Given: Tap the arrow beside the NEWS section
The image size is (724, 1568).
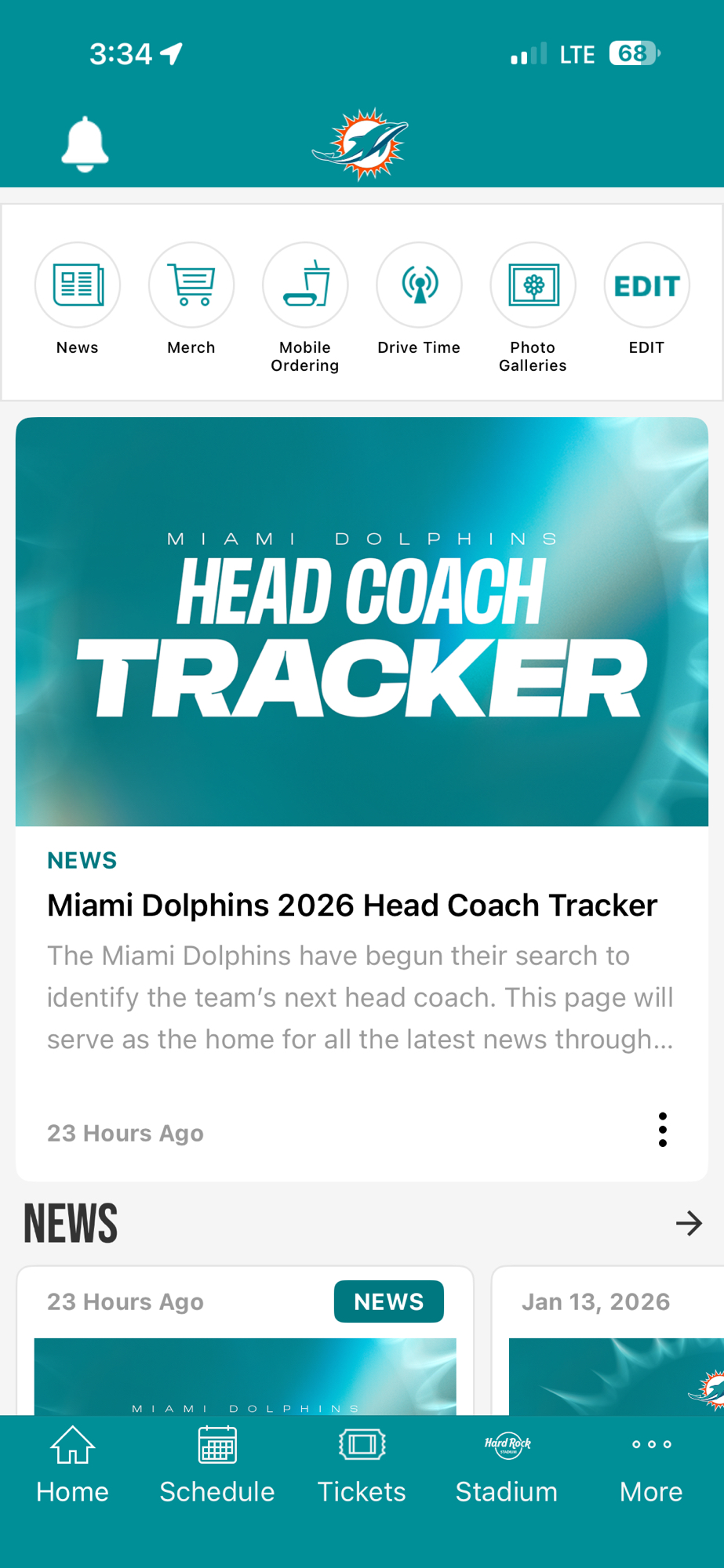Looking at the screenshot, I should point(689,1223).
